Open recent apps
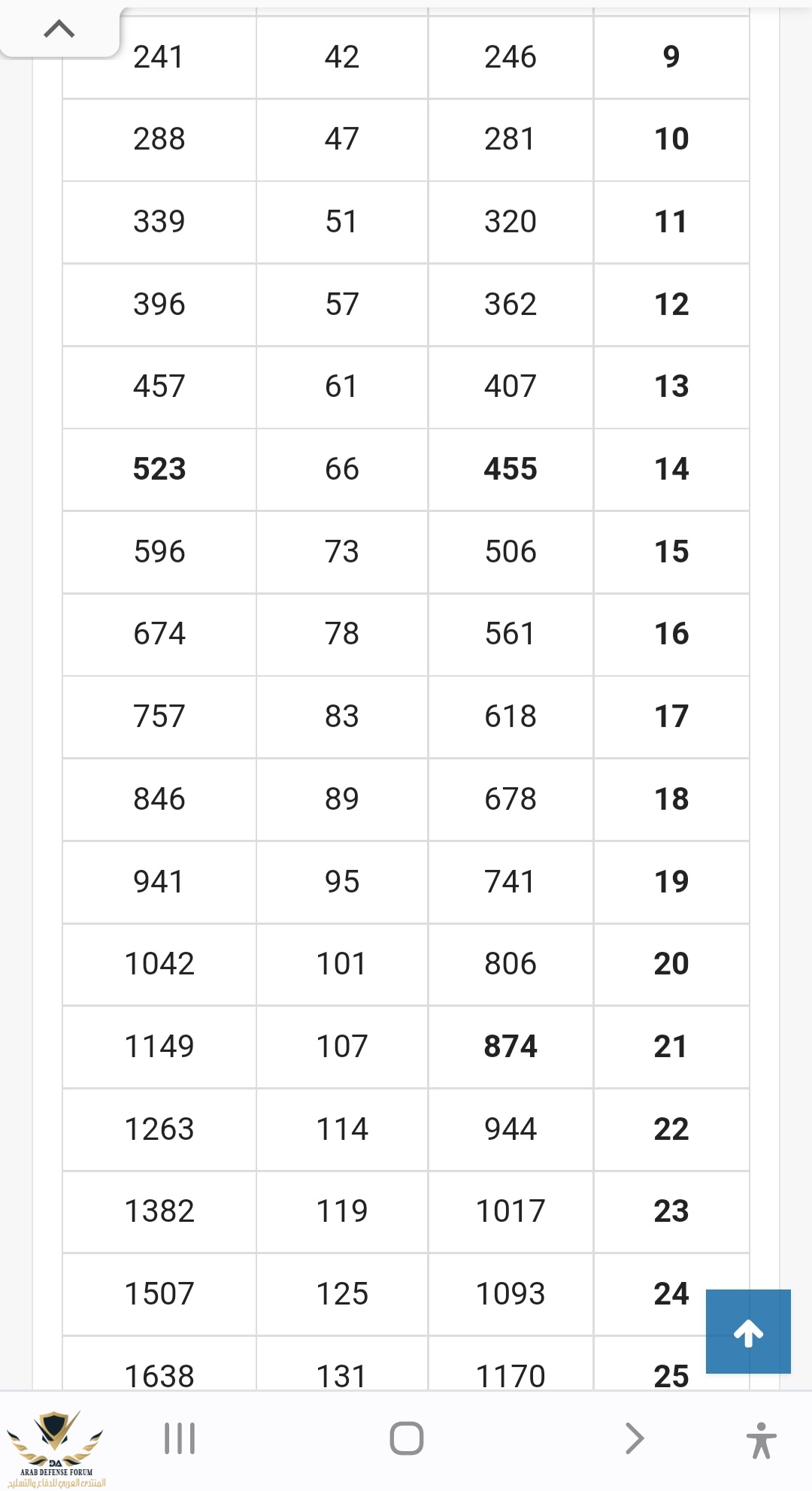Screen dimensions: 812x1491 coord(180,1439)
